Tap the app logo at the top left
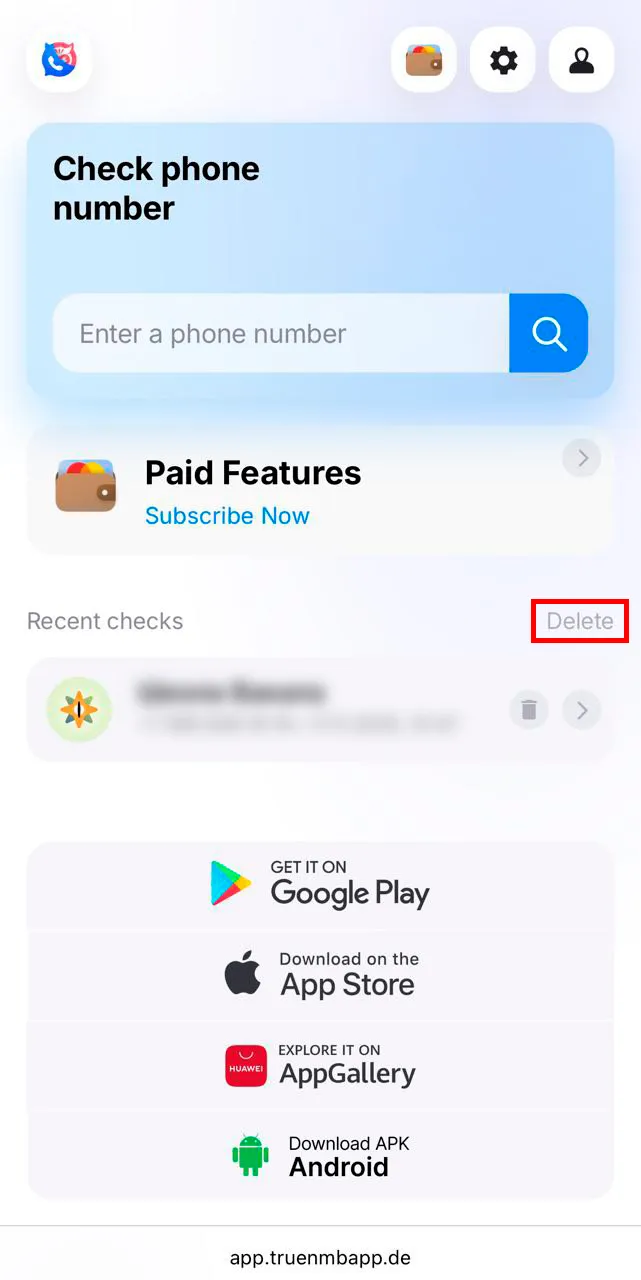The width and height of the screenshot is (641, 1280). pyautogui.click(x=60, y=61)
